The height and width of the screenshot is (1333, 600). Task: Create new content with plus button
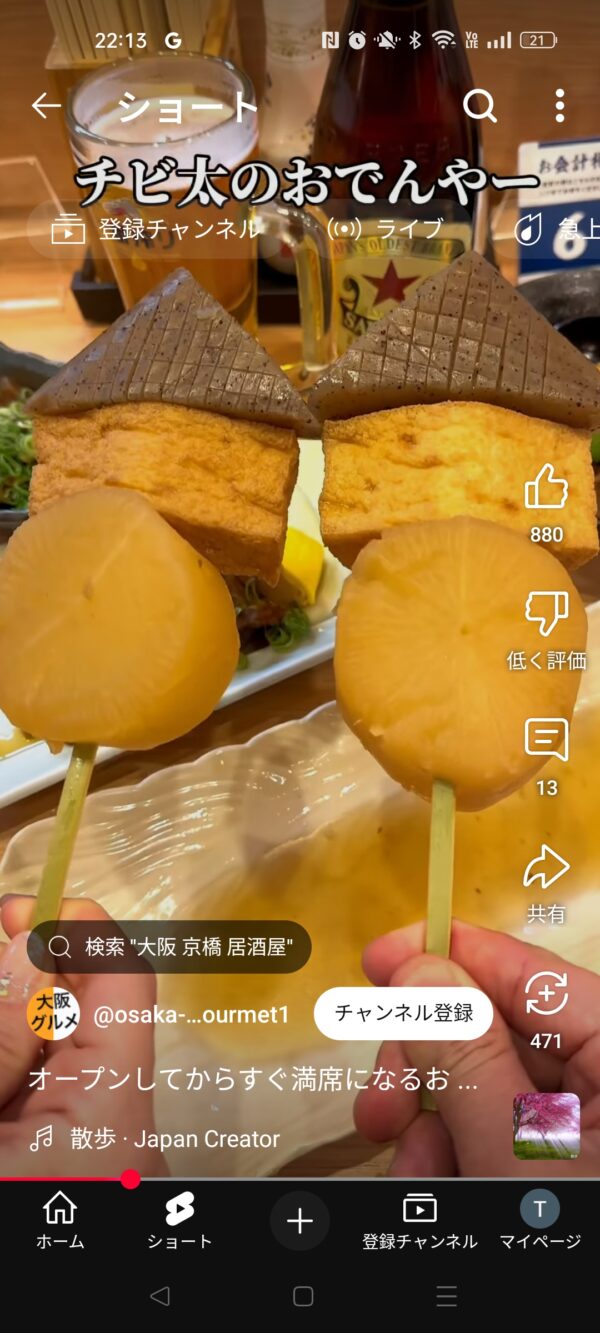coord(300,1221)
